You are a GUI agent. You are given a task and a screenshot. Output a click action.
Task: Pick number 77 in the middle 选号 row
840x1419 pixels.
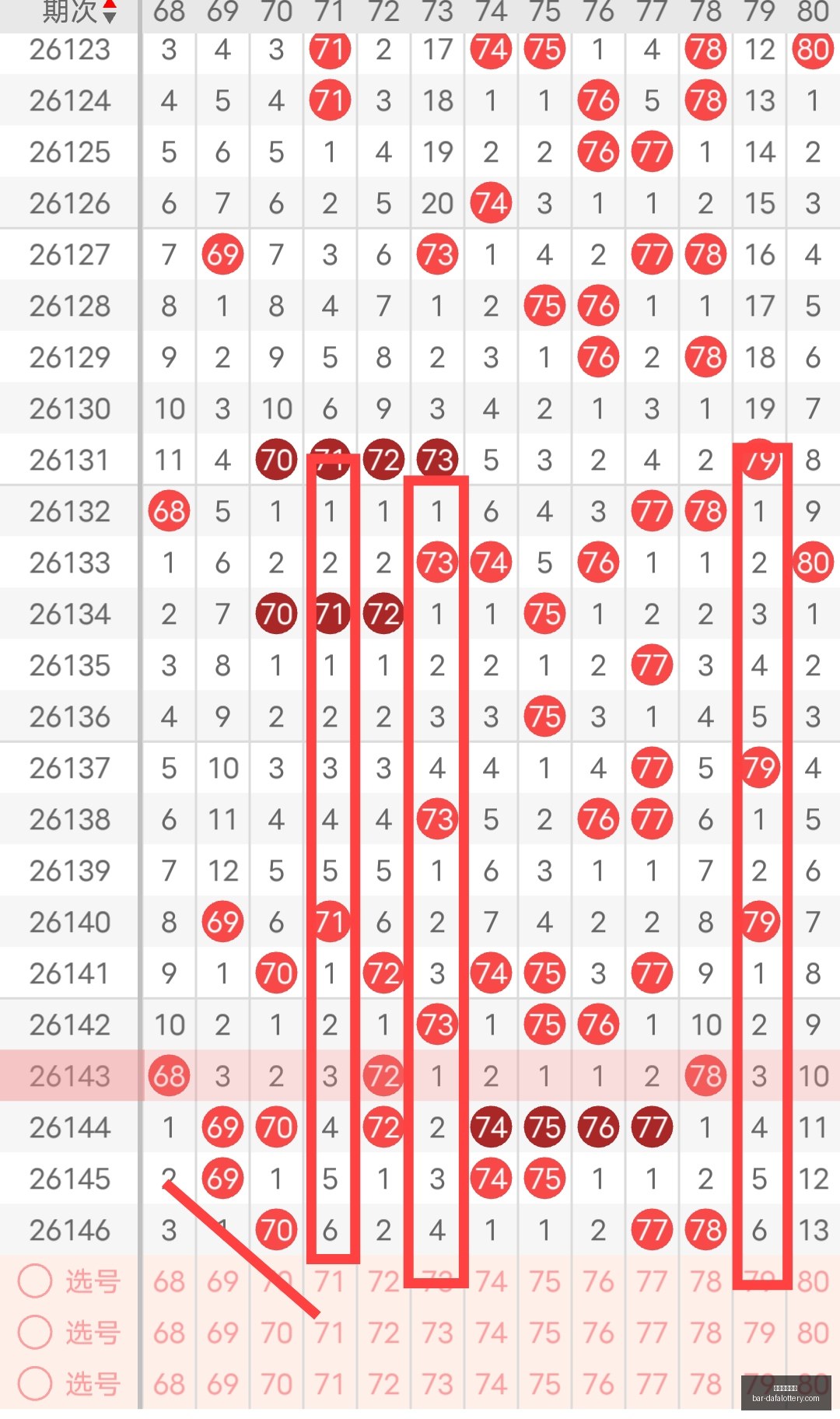(652, 1333)
